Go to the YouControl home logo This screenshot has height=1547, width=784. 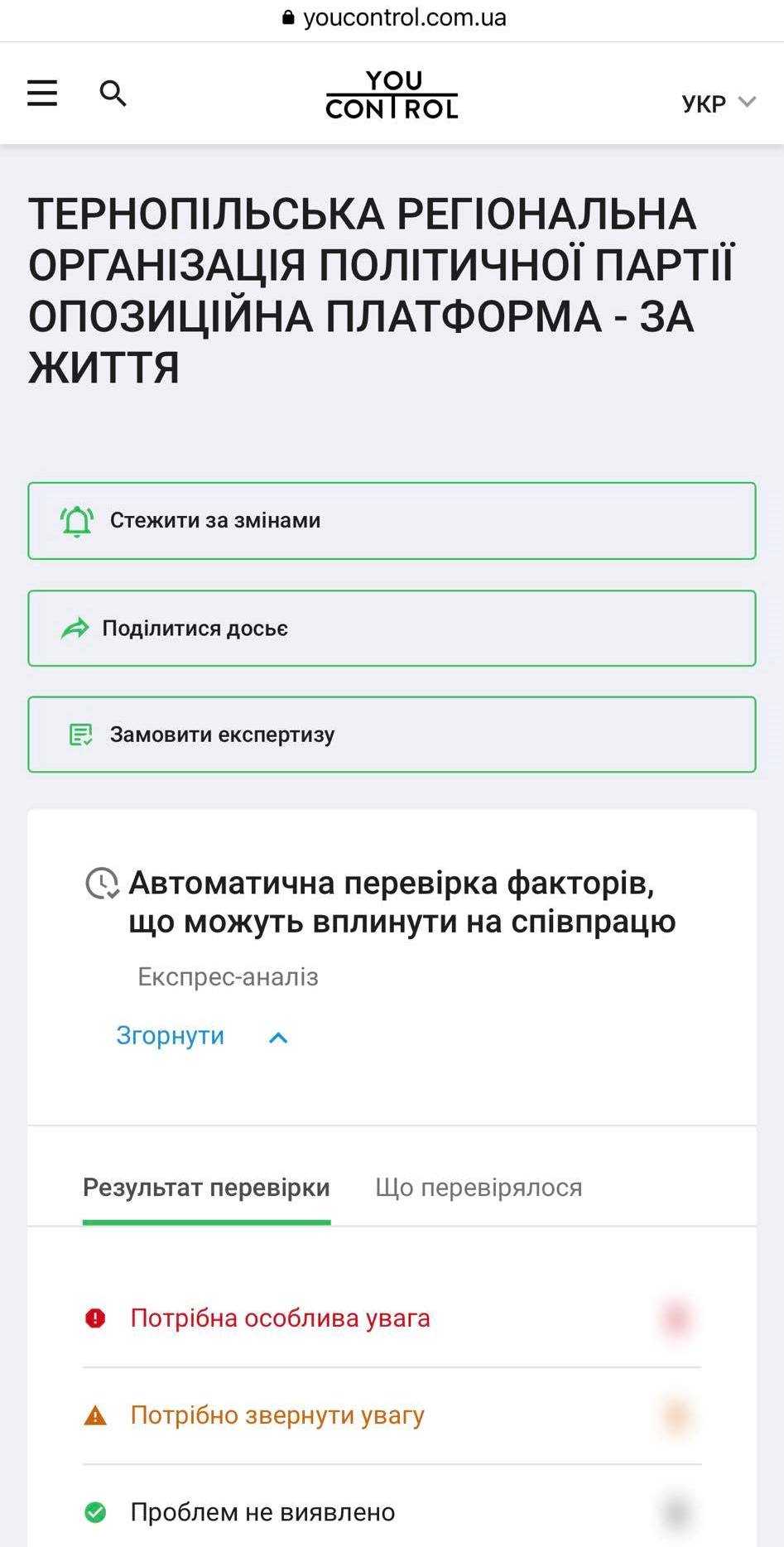392,94
